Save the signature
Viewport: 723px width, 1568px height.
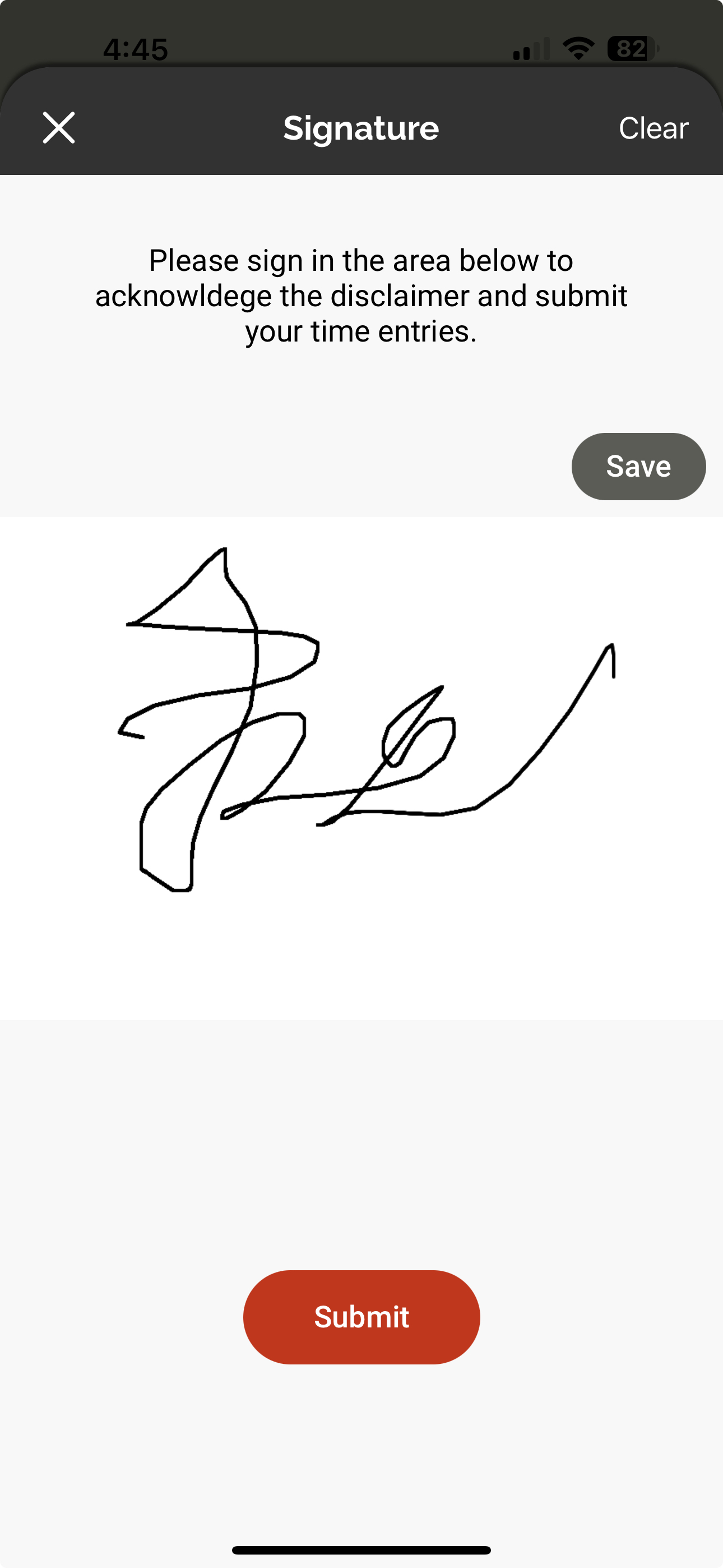tap(638, 466)
